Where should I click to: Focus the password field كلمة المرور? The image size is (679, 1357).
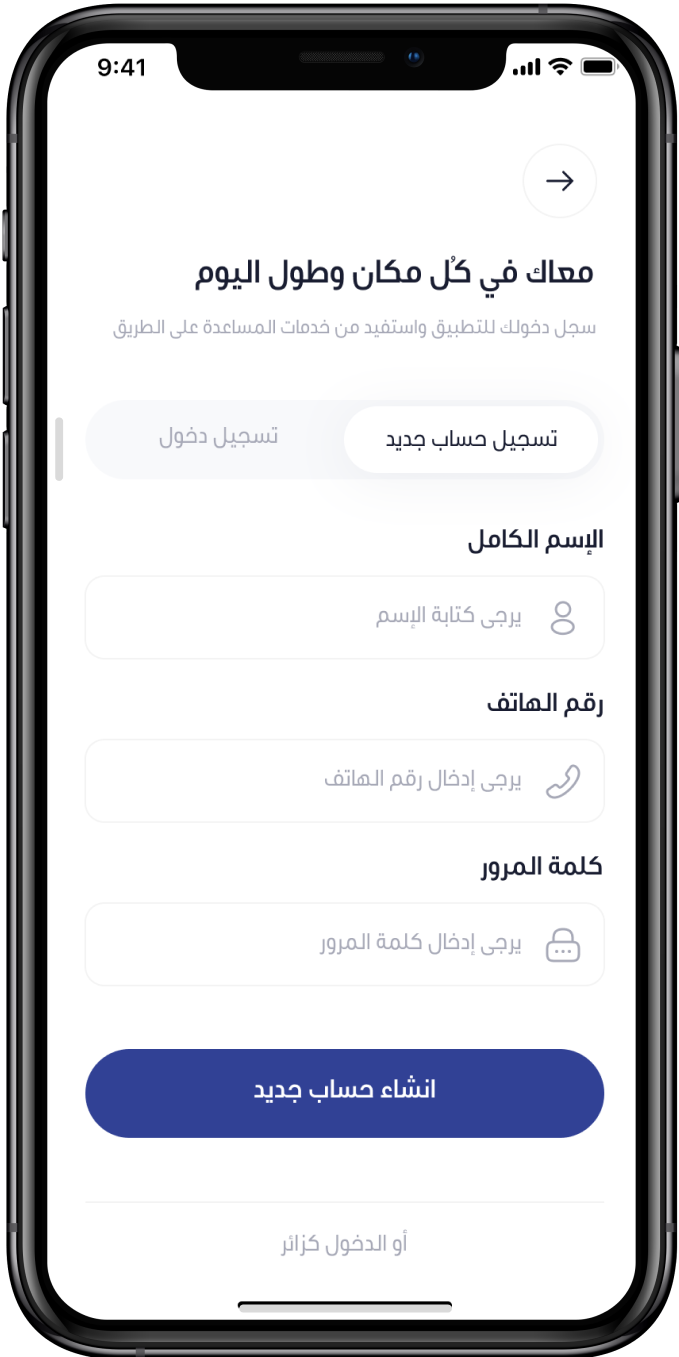pos(344,944)
